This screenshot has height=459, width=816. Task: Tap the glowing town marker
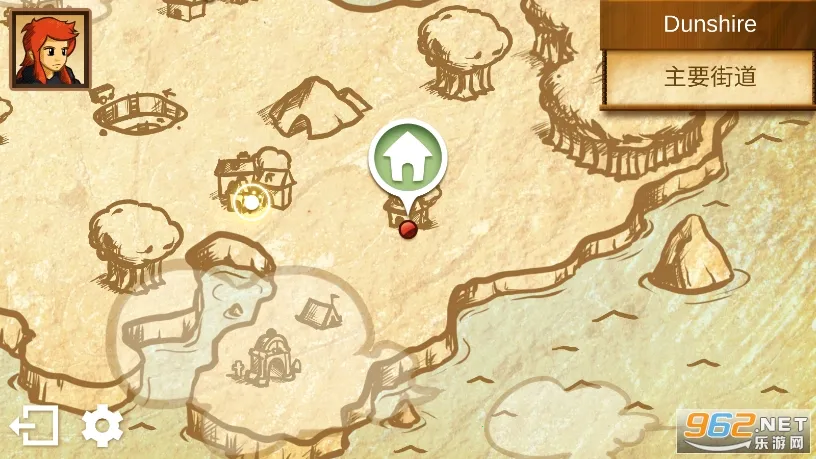250,202
